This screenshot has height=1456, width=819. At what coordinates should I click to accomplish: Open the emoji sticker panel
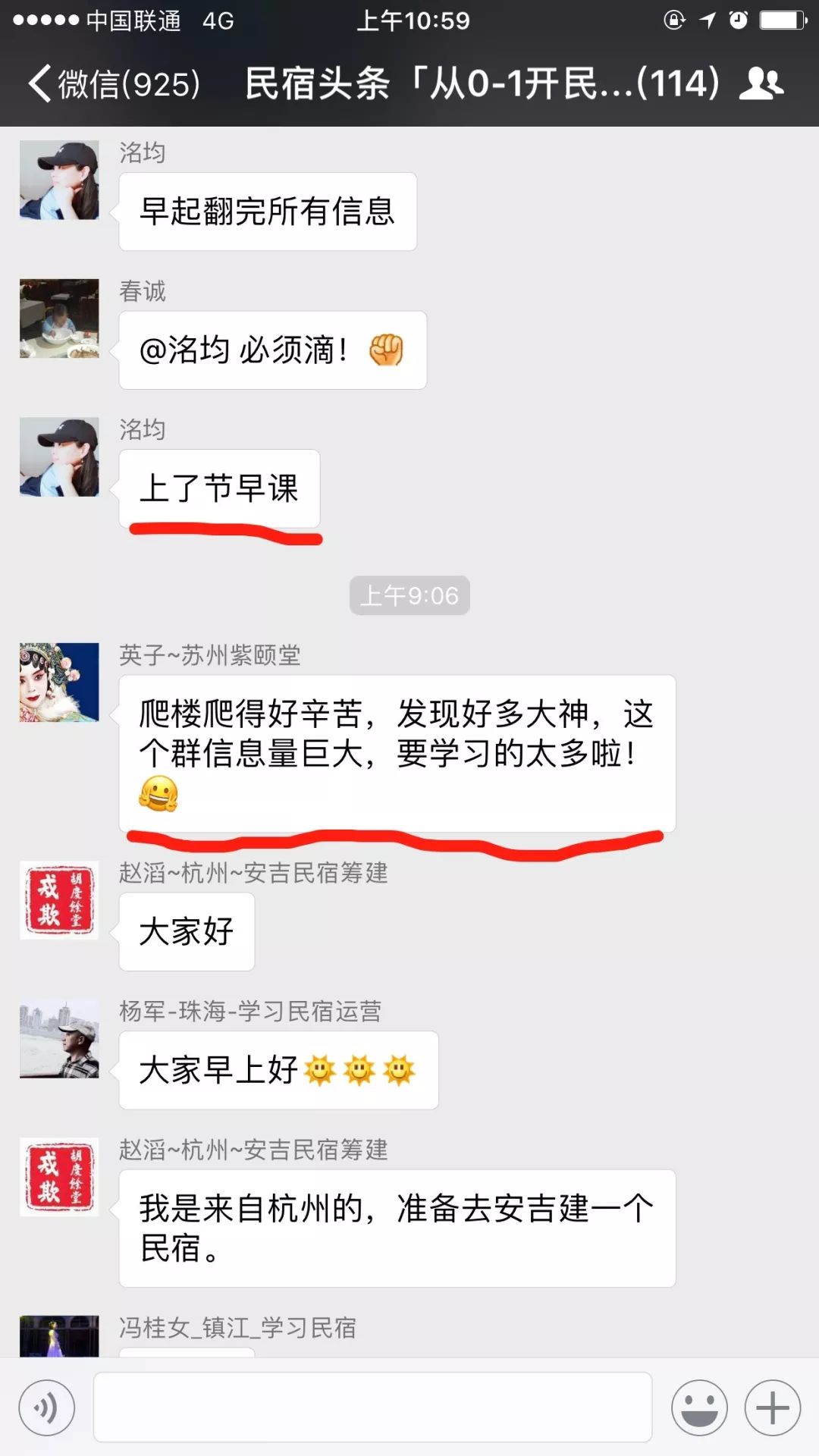pos(698,1408)
